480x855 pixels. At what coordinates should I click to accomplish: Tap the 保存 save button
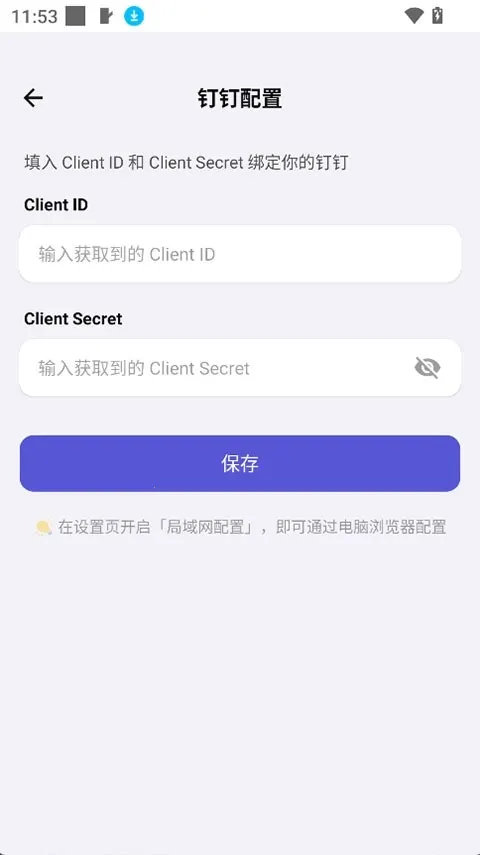pos(240,463)
